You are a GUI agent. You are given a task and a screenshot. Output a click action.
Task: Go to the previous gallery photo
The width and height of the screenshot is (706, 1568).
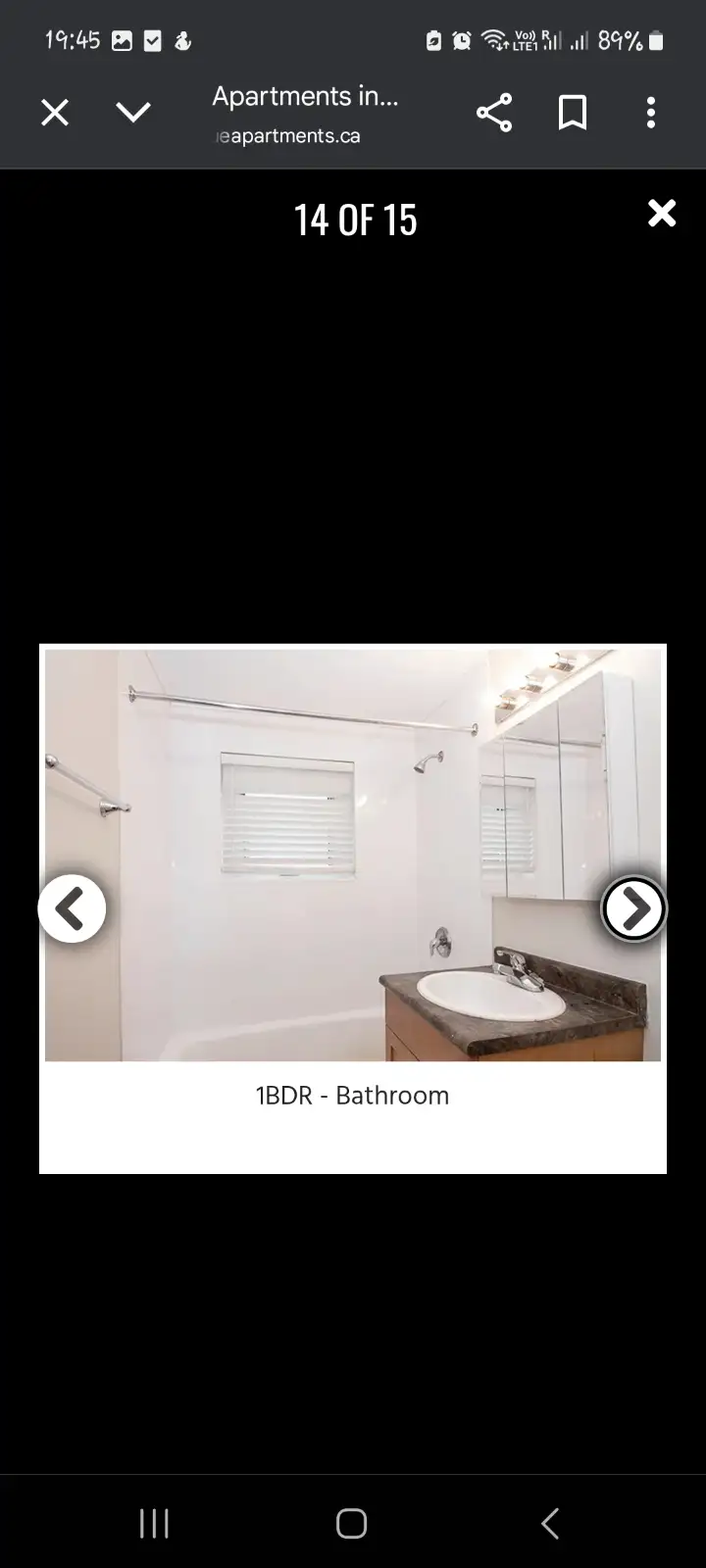click(73, 909)
